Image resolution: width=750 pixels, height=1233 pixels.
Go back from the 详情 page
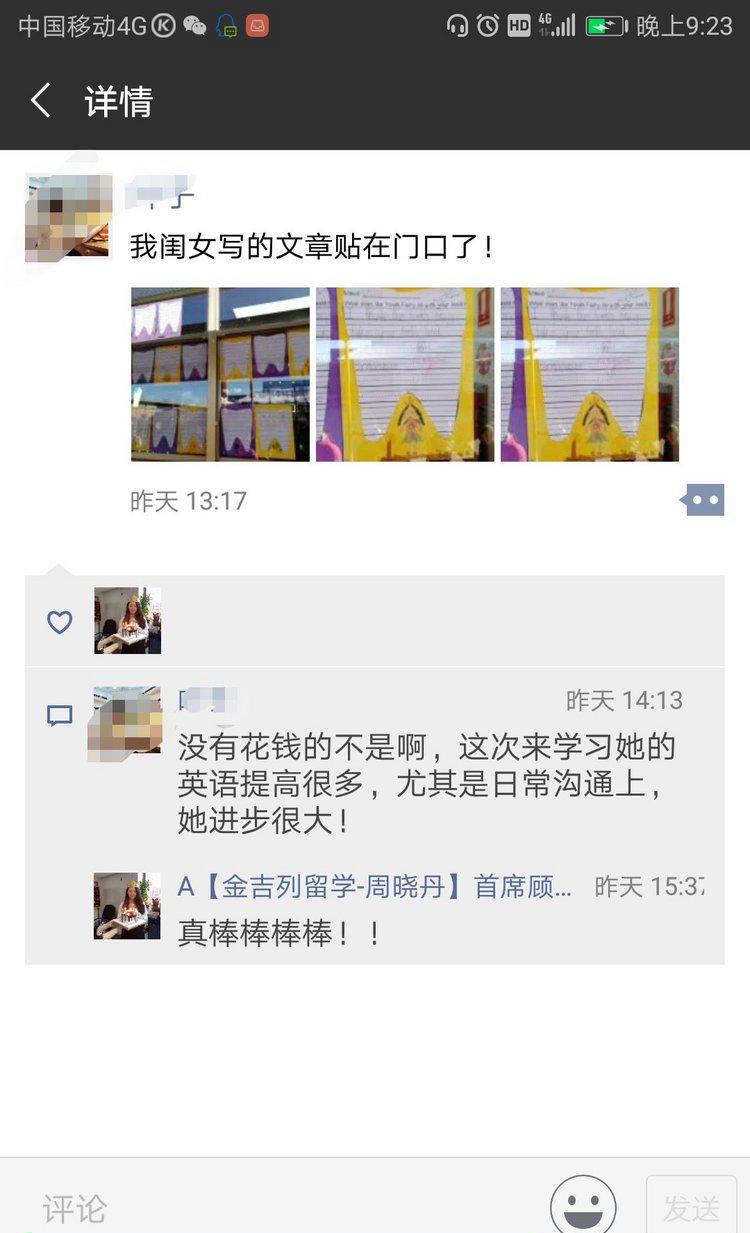40,101
